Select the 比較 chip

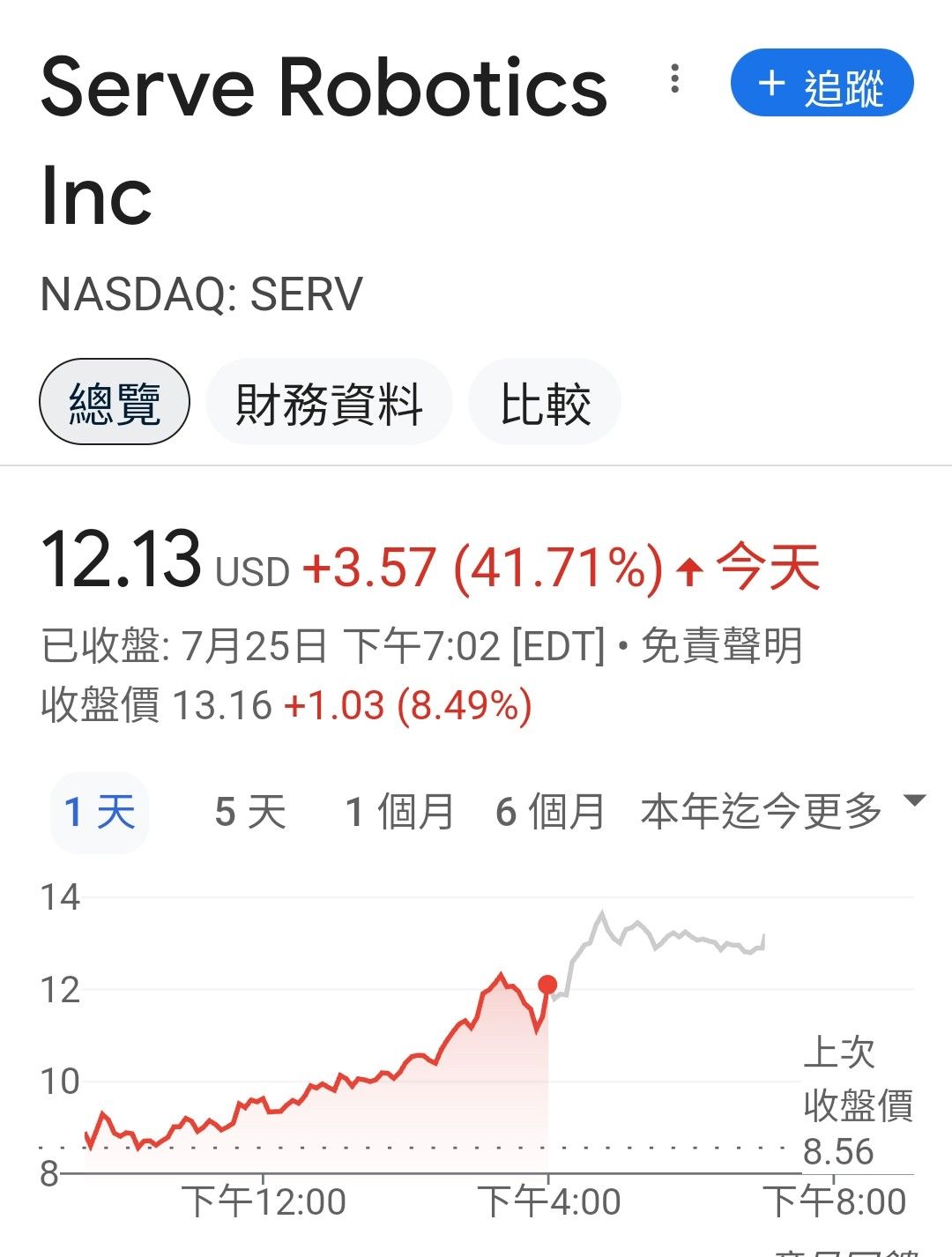click(x=545, y=403)
